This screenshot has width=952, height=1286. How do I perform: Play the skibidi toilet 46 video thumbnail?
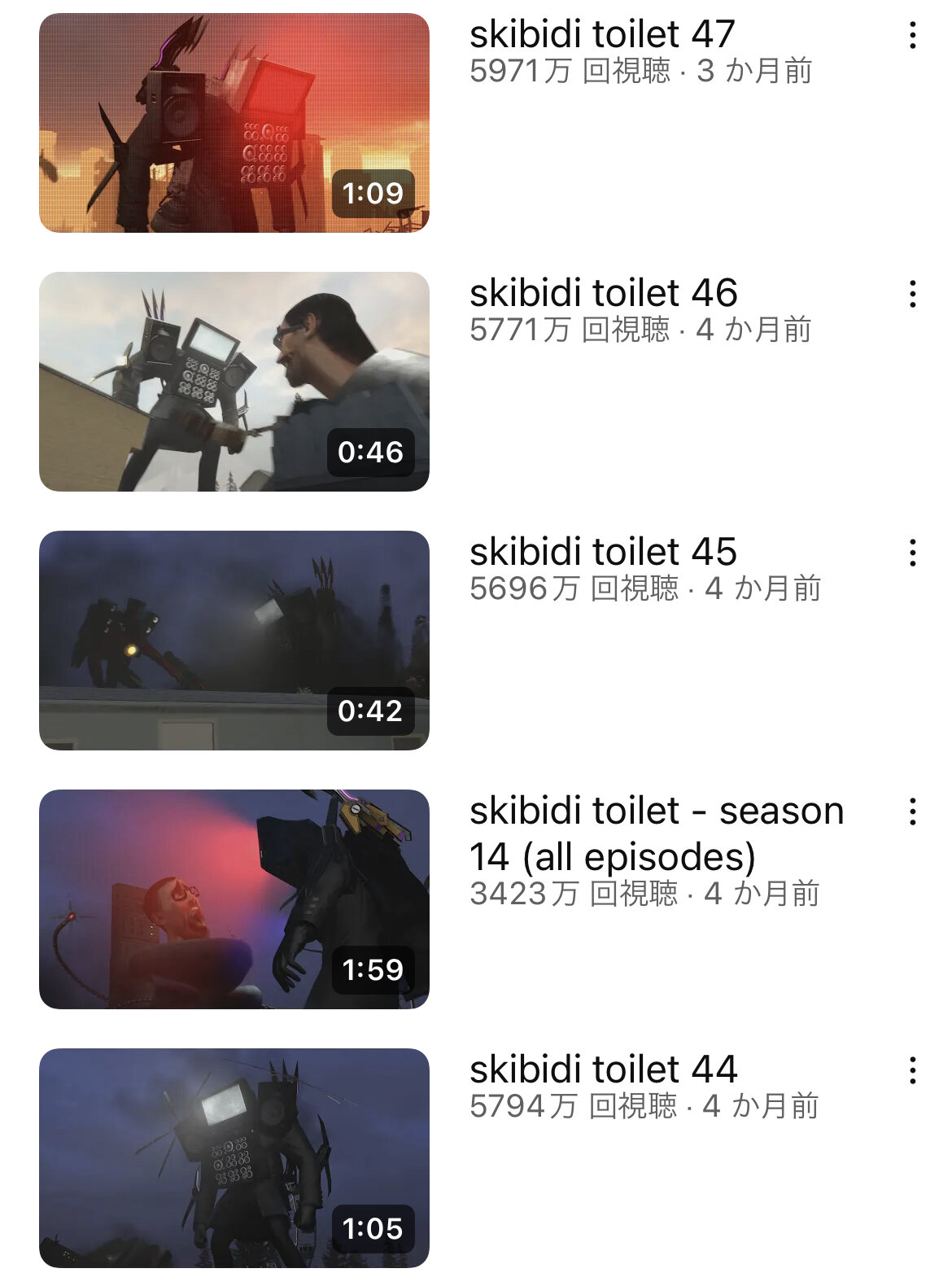point(234,382)
